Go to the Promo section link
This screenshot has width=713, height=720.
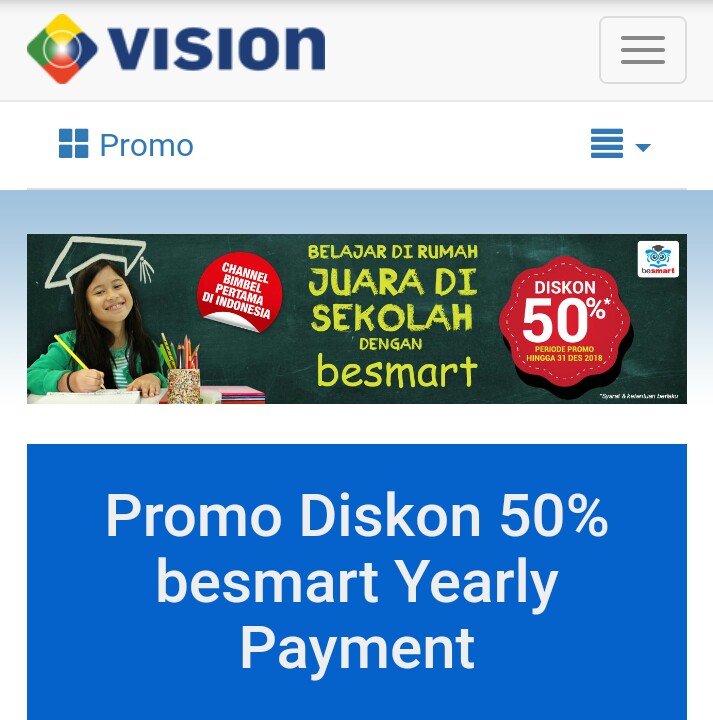tap(127, 145)
